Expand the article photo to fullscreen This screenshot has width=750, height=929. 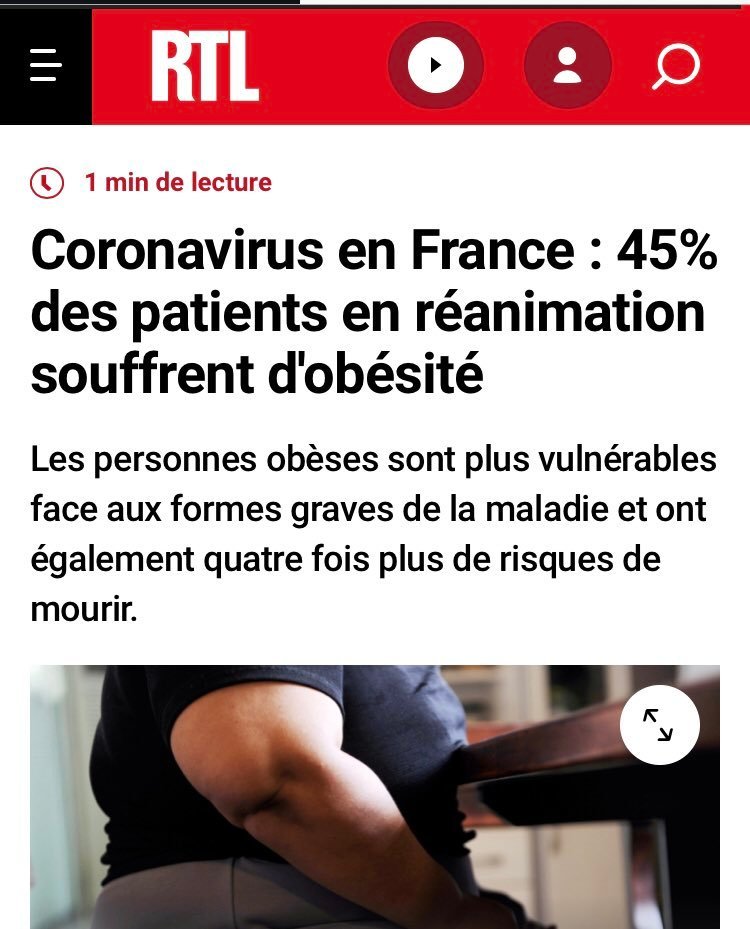click(658, 725)
